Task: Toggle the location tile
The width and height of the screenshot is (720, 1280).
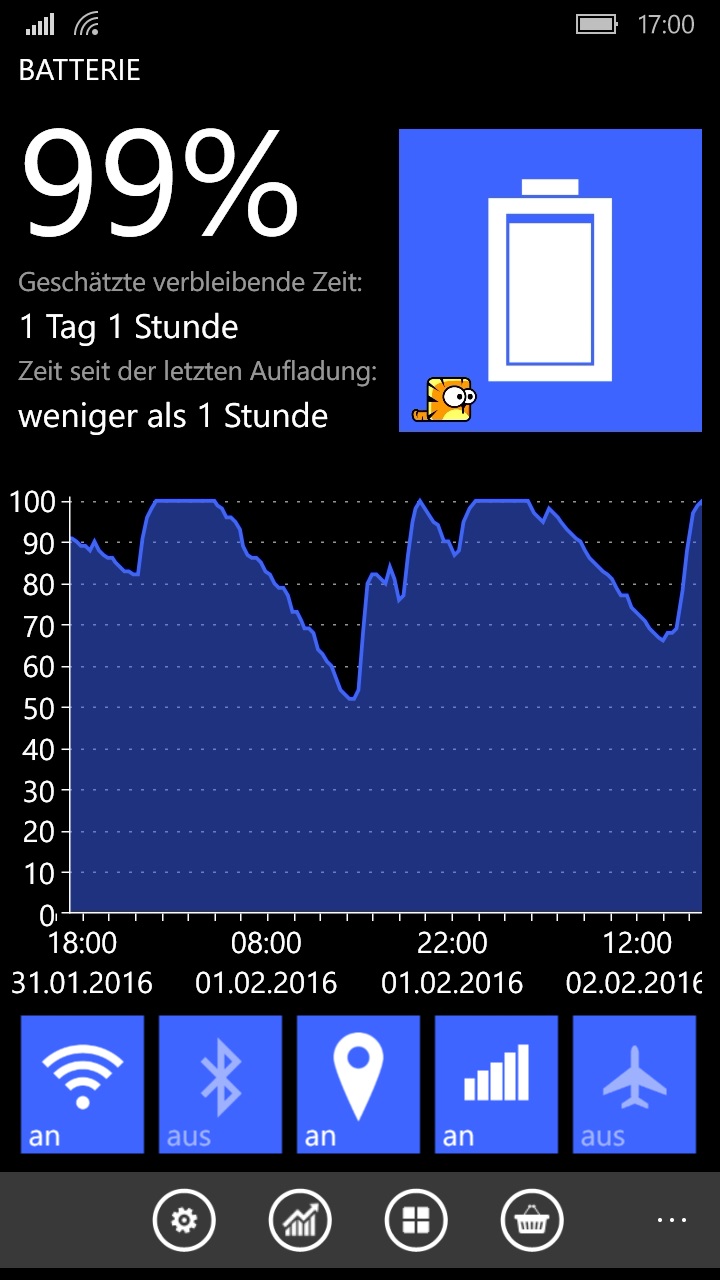Action: pos(358,1085)
